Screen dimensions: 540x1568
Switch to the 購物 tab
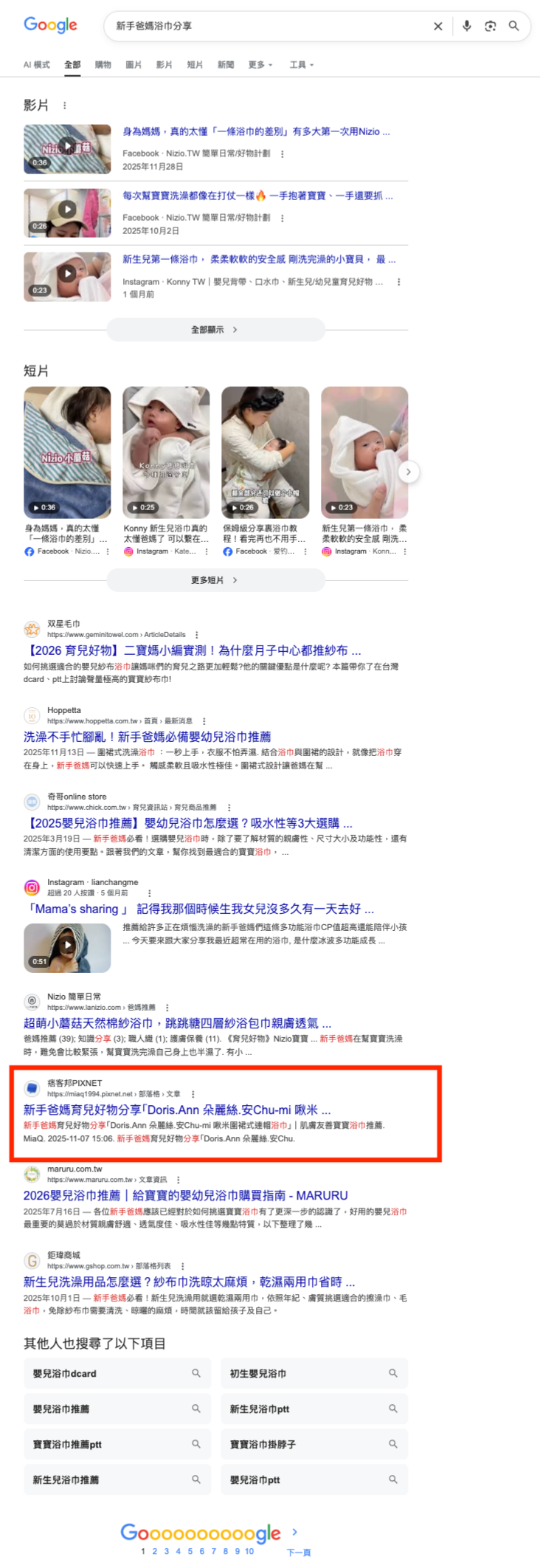tap(103, 65)
